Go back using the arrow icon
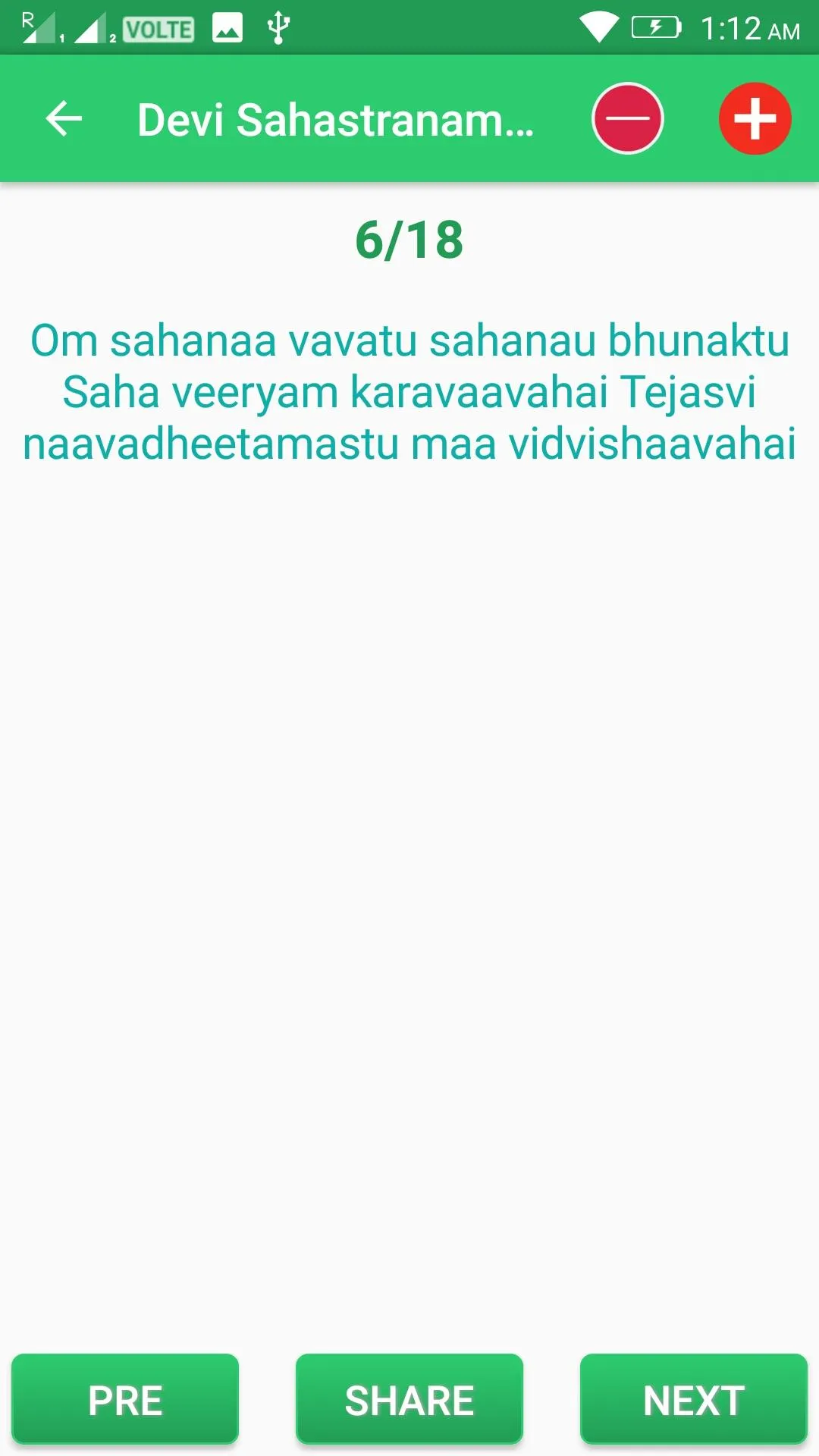Image resolution: width=819 pixels, height=1456 pixels. (64, 119)
